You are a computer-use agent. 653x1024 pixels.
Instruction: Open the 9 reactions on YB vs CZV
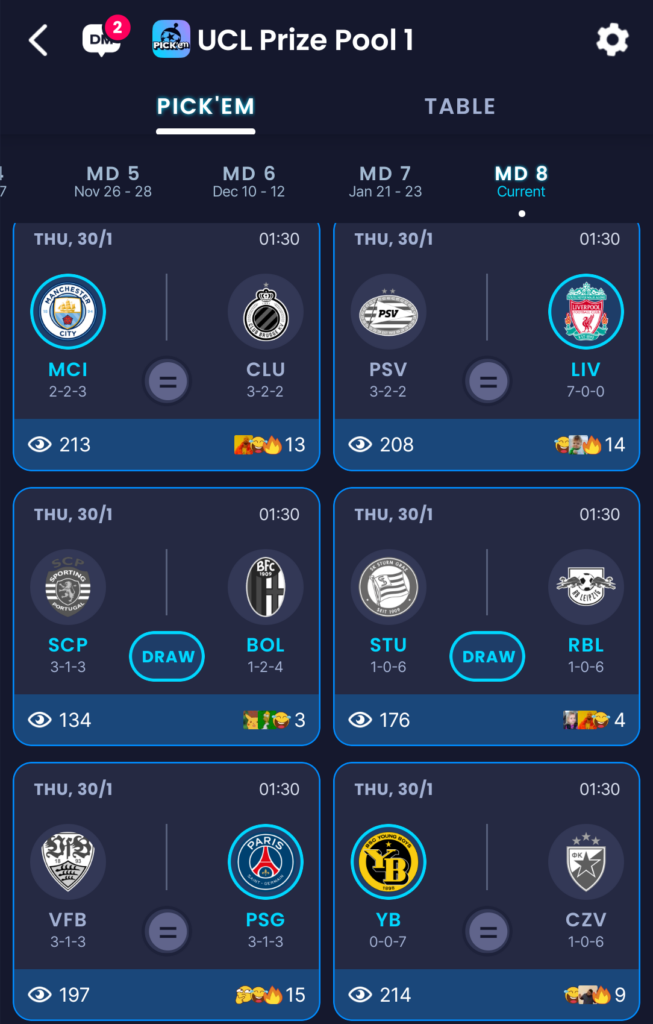point(594,994)
